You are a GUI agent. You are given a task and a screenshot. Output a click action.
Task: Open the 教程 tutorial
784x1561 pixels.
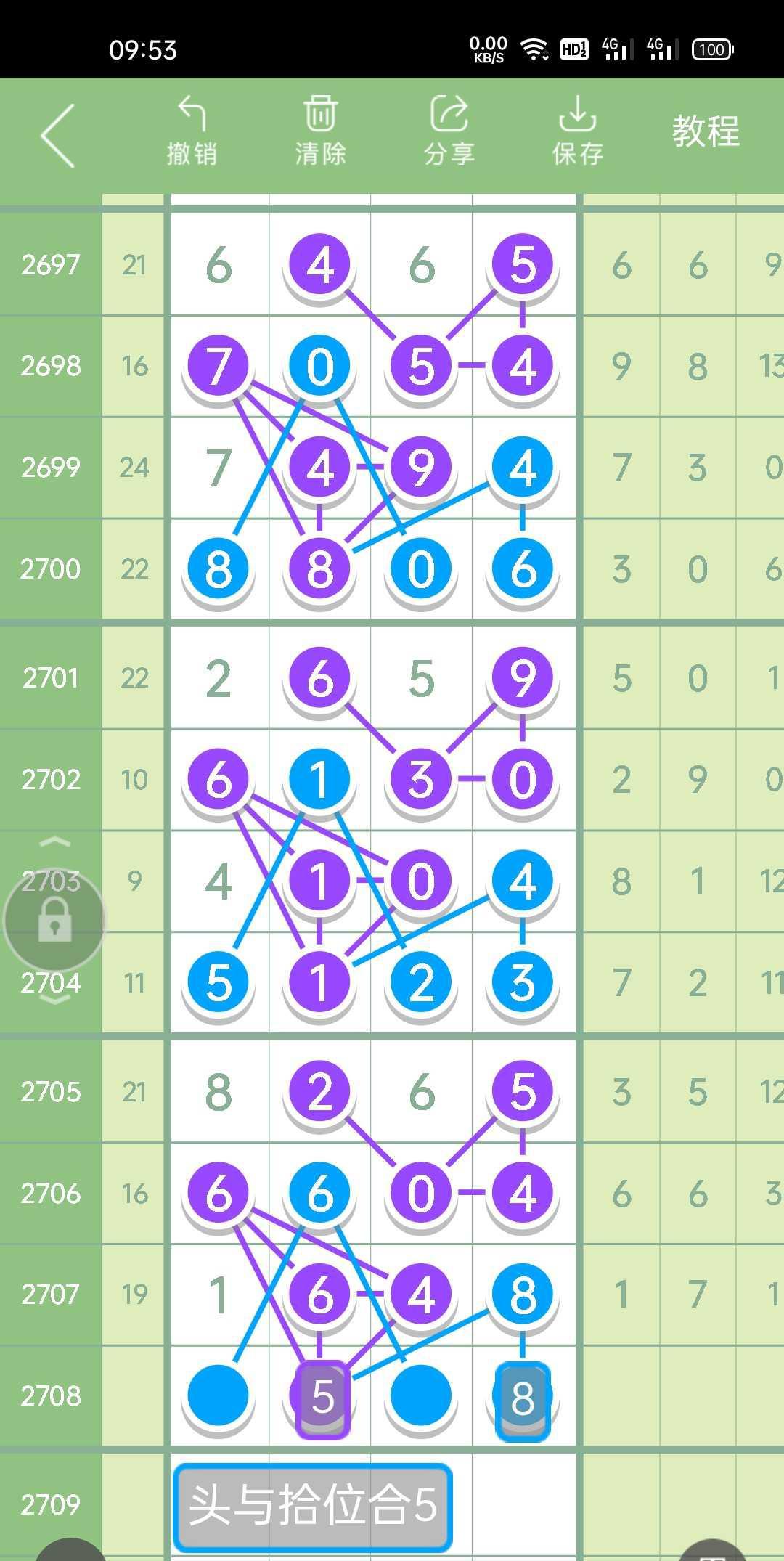point(705,131)
